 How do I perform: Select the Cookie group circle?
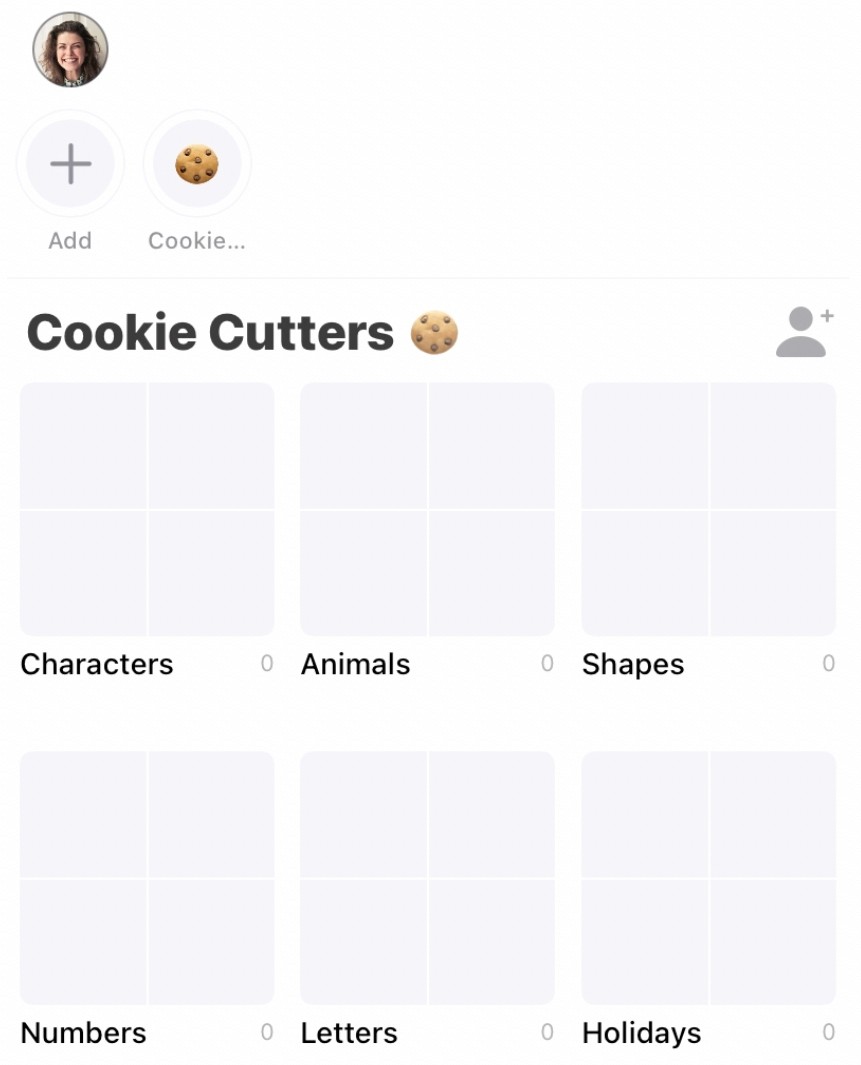point(197,164)
